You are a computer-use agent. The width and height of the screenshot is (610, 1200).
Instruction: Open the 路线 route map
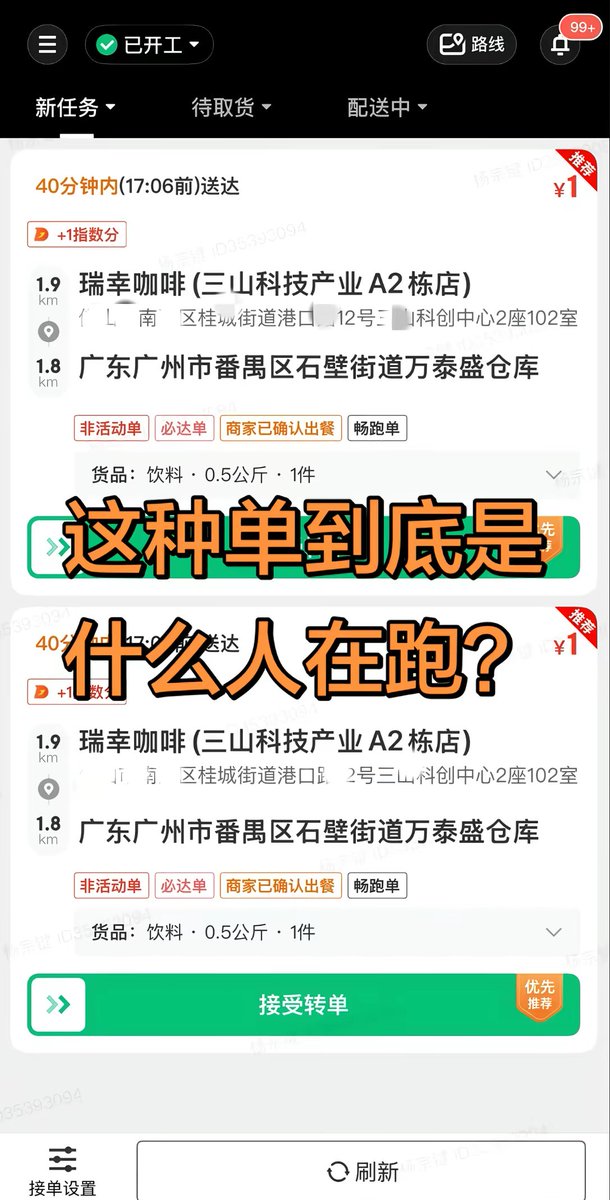[472, 45]
